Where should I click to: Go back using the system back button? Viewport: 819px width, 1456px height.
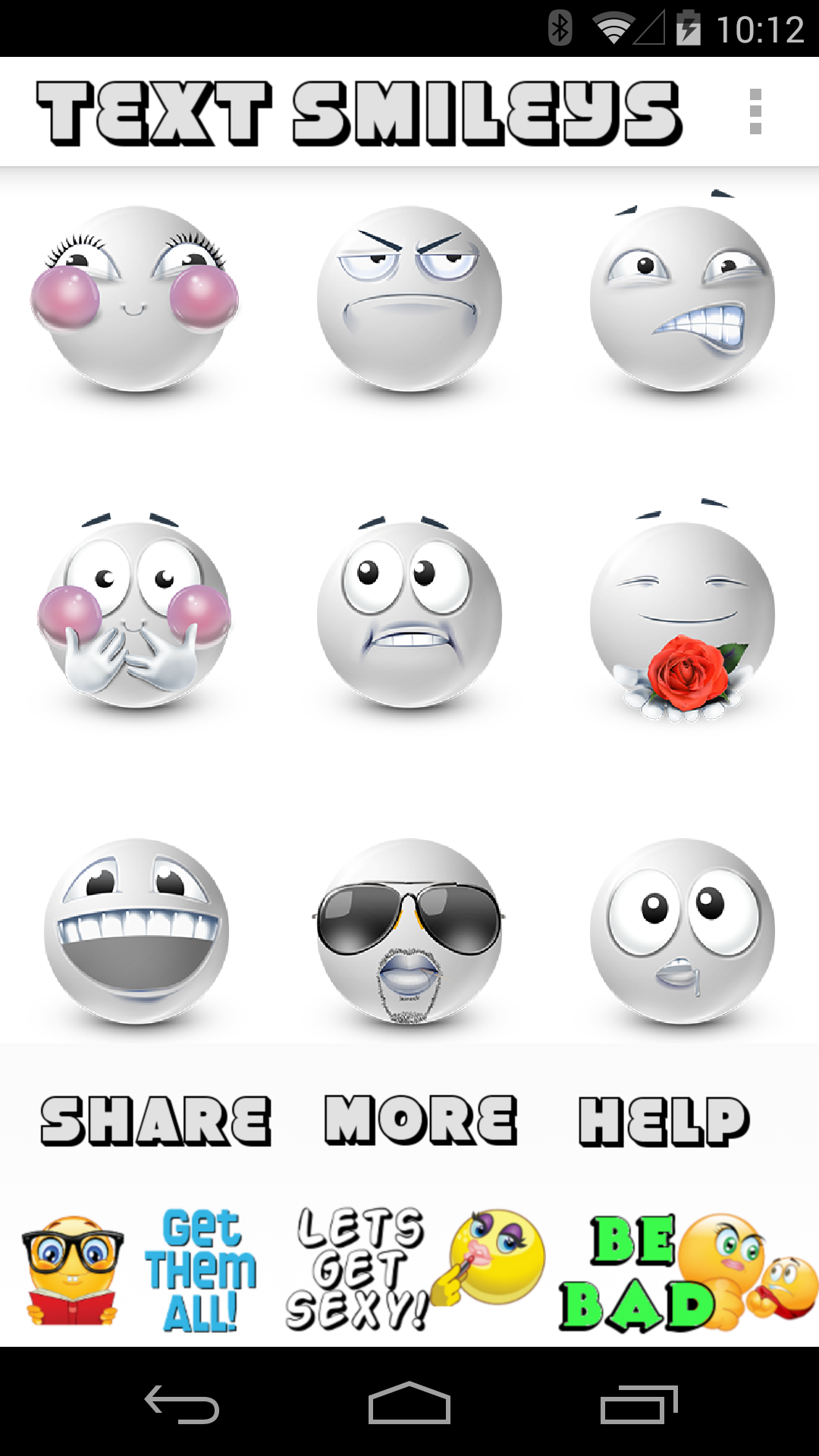(182, 1404)
